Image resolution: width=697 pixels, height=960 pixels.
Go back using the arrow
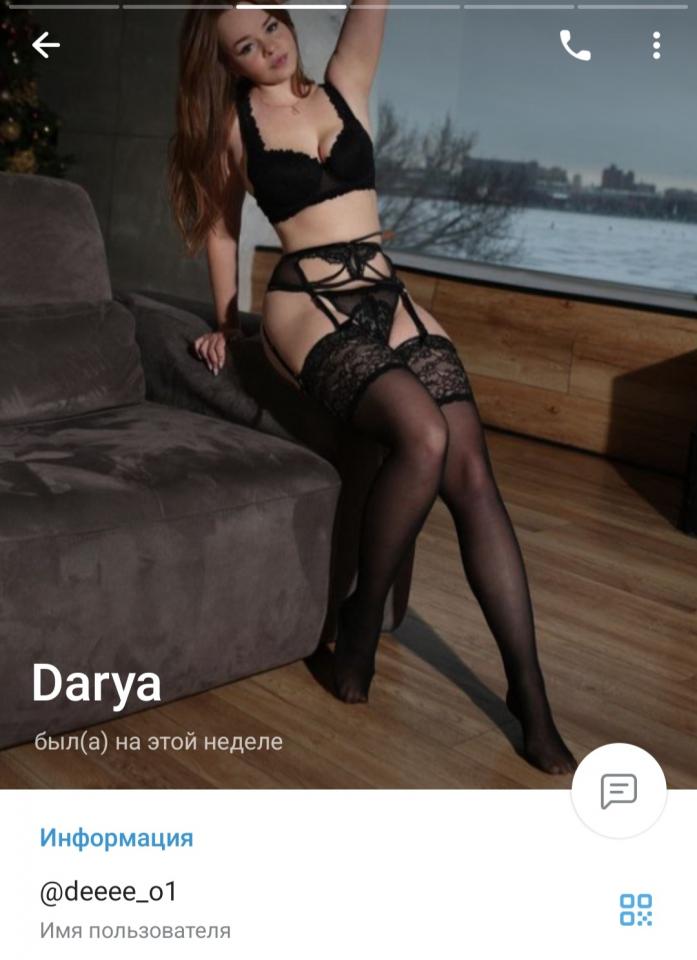[x=46, y=45]
